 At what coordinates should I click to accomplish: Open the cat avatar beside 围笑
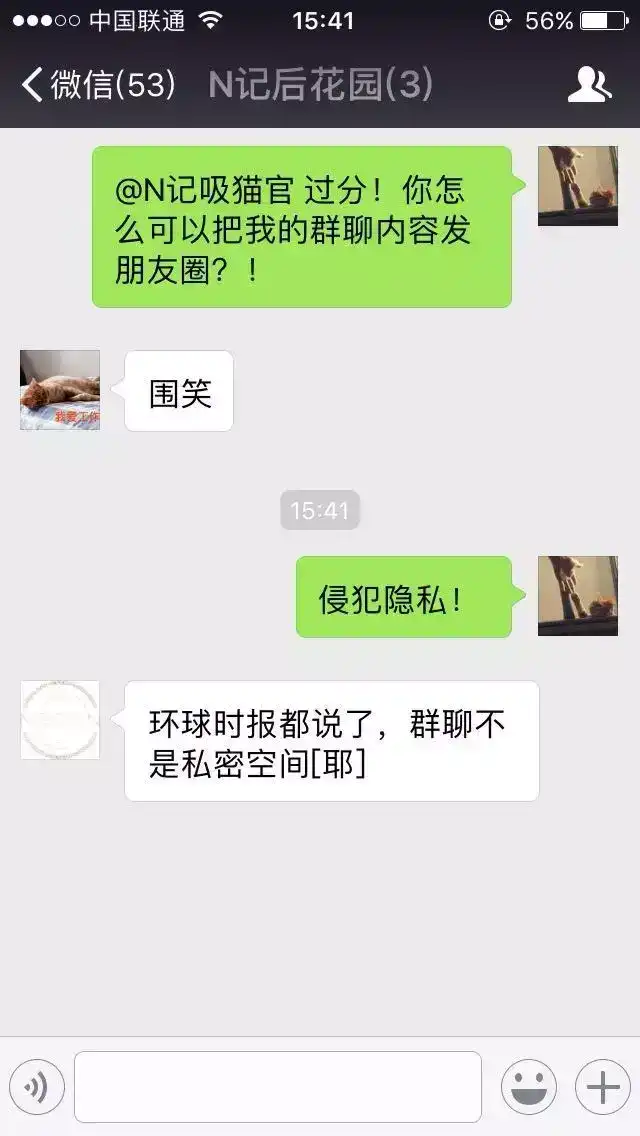coord(60,390)
